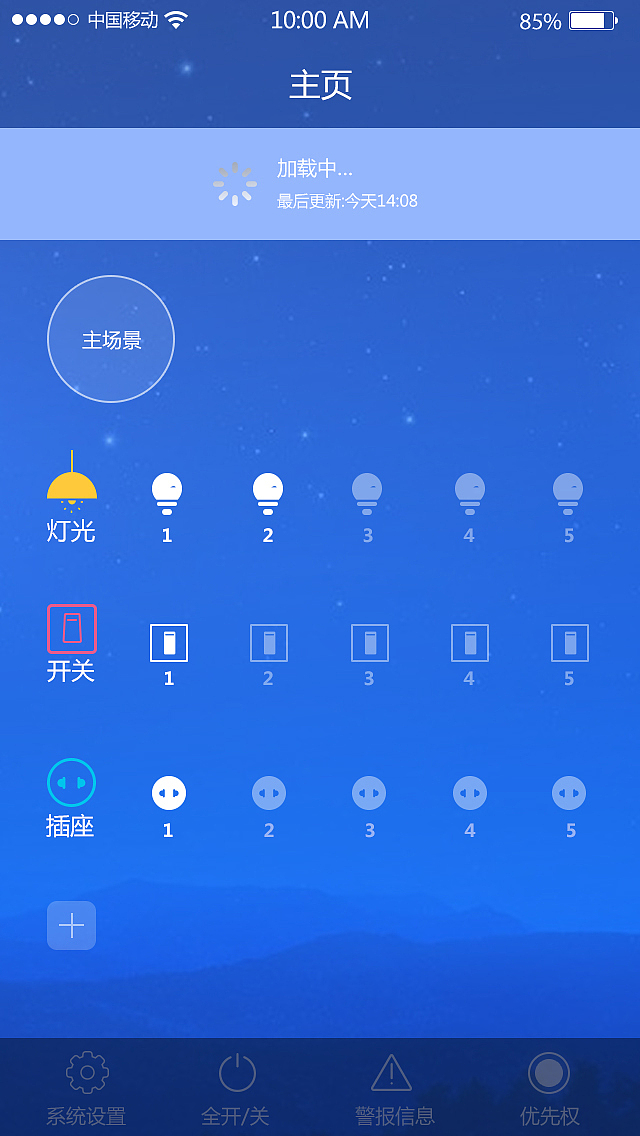Viewport: 640px width, 1136px height.
Task: Switch to 警报信息 alerts tab
Action: pyautogui.click(x=393, y=1088)
